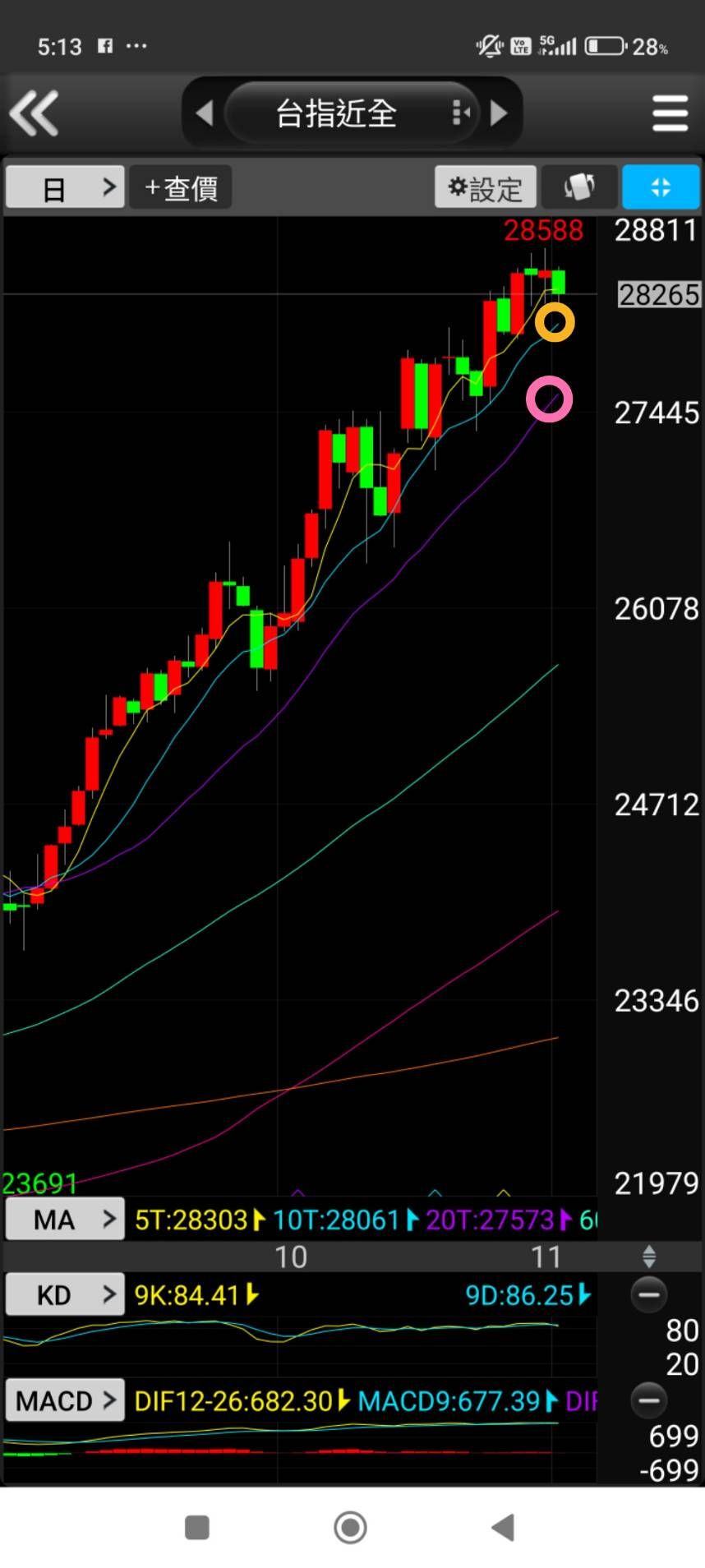Screen dimensions: 705x1568
Task: Rotate the chart orientation
Action: tap(579, 187)
